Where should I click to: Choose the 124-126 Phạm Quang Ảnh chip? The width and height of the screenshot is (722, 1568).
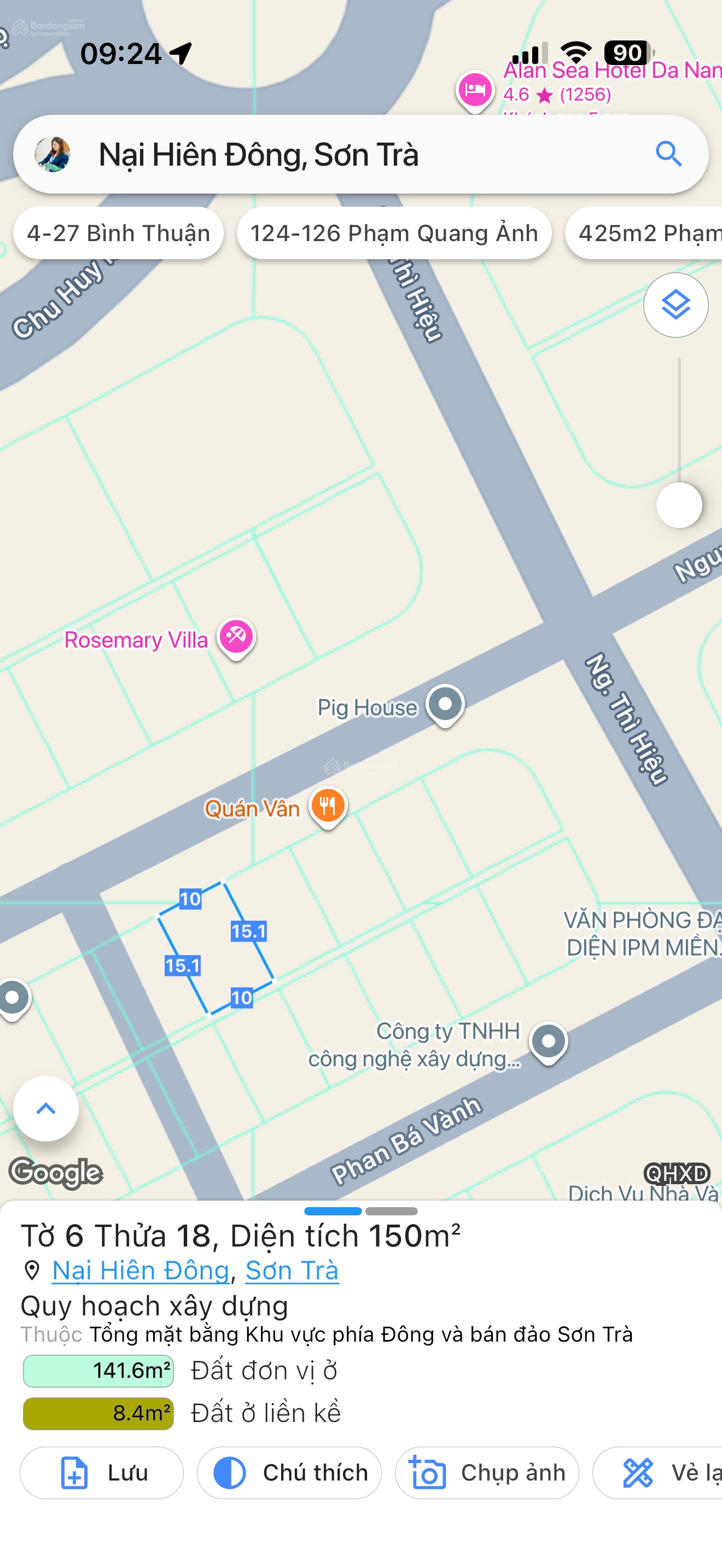(394, 233)
